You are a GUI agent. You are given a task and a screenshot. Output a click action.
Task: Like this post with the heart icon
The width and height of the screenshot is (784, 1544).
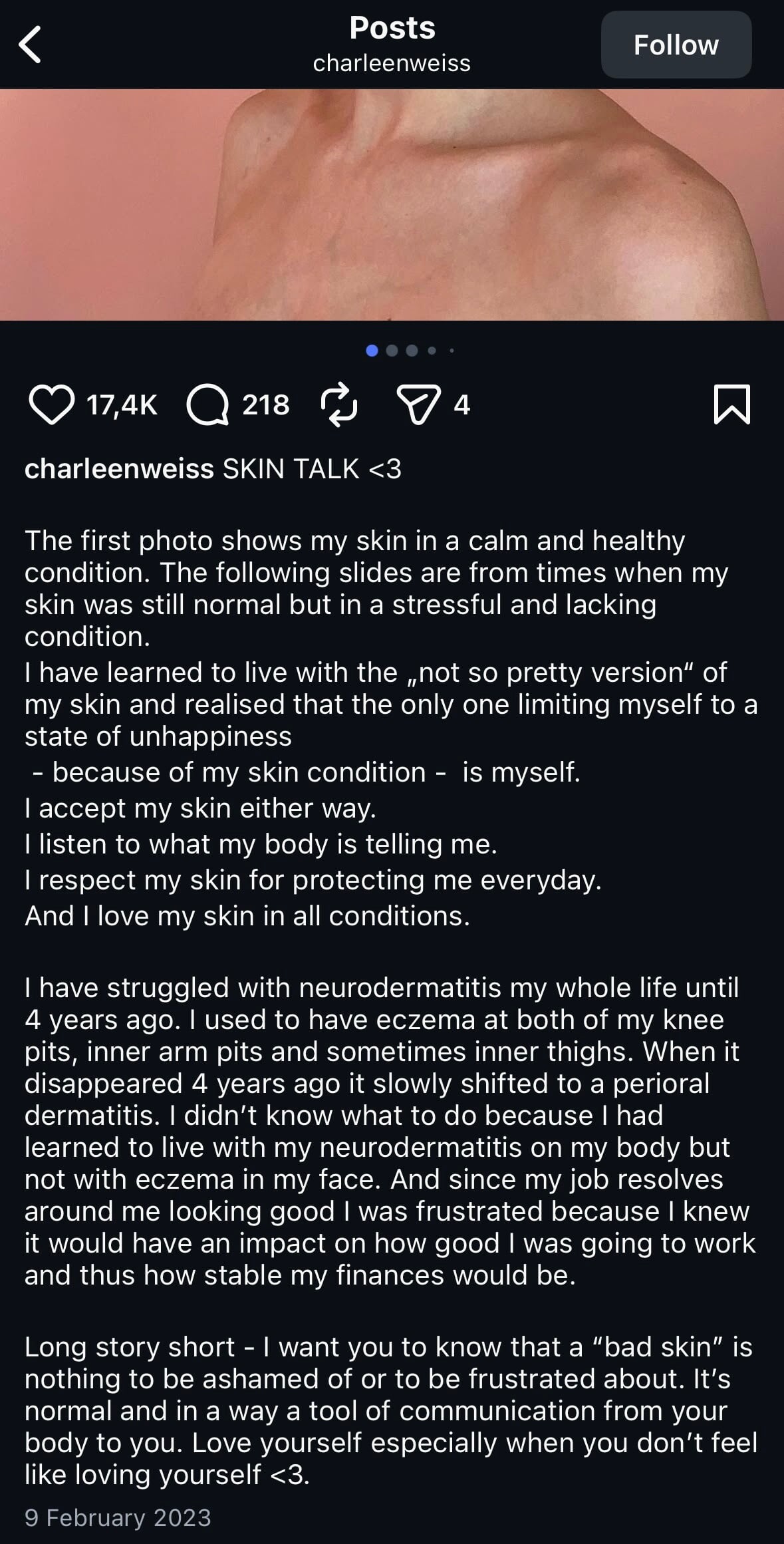(x=51, y=404)
